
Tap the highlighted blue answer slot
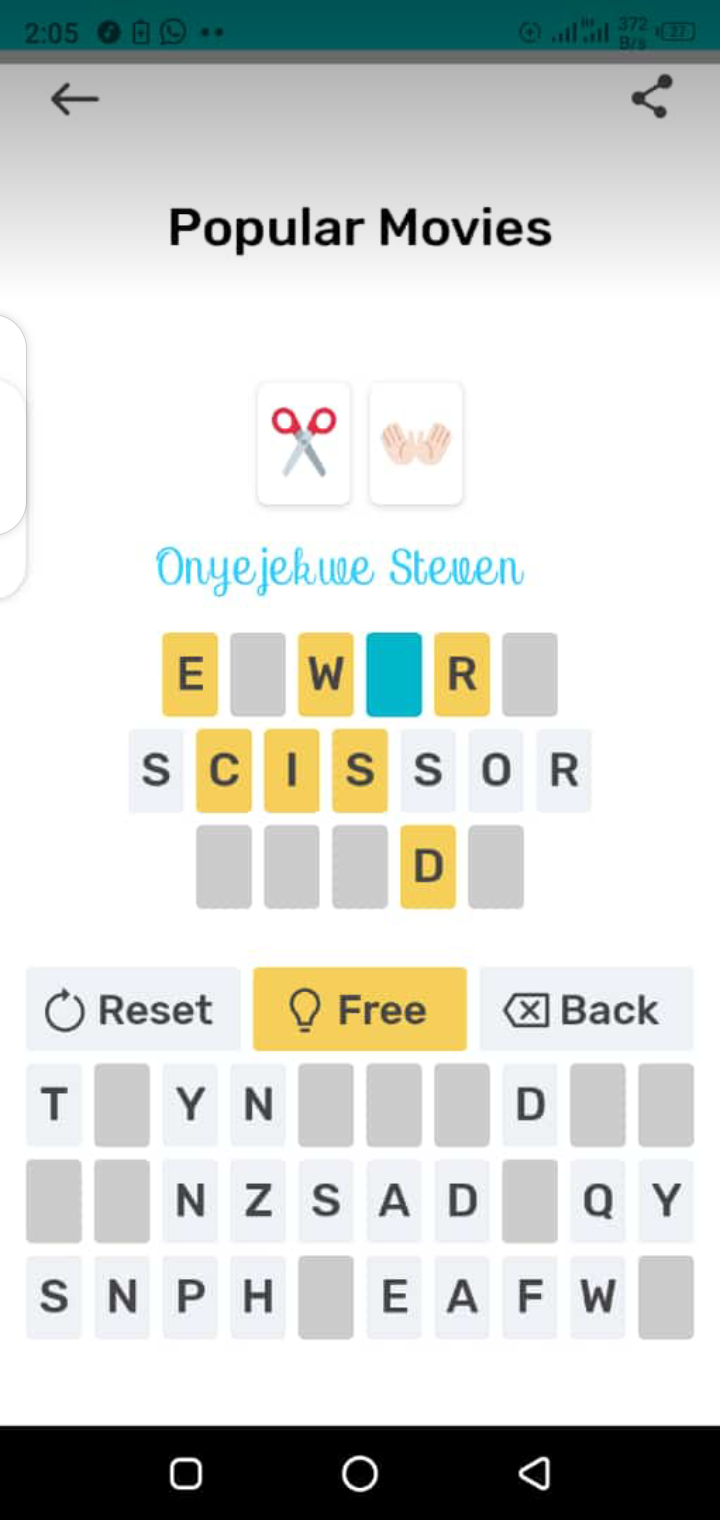click(x=394, y=674)
